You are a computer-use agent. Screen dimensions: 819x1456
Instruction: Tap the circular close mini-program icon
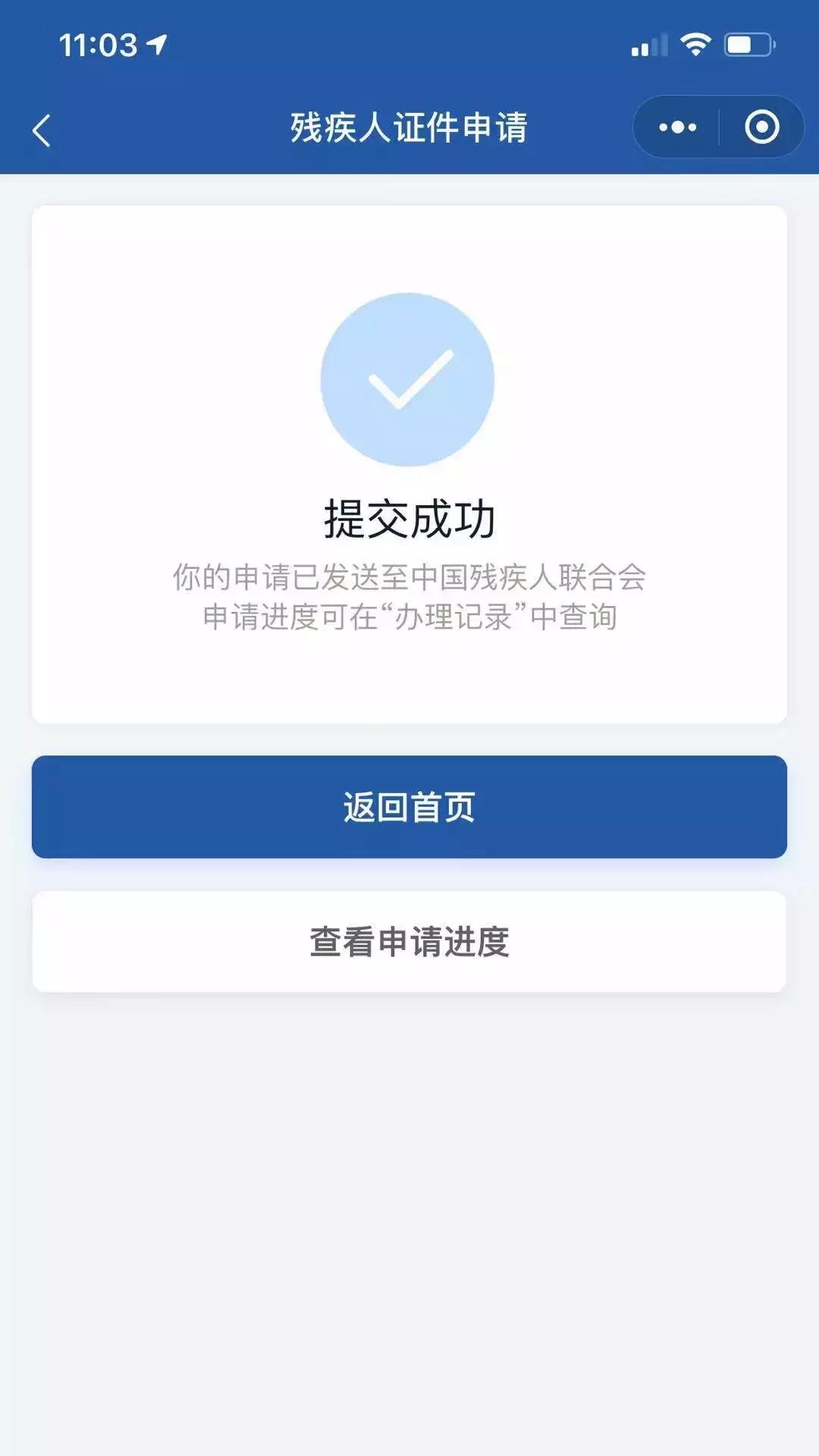pos(761,127)
